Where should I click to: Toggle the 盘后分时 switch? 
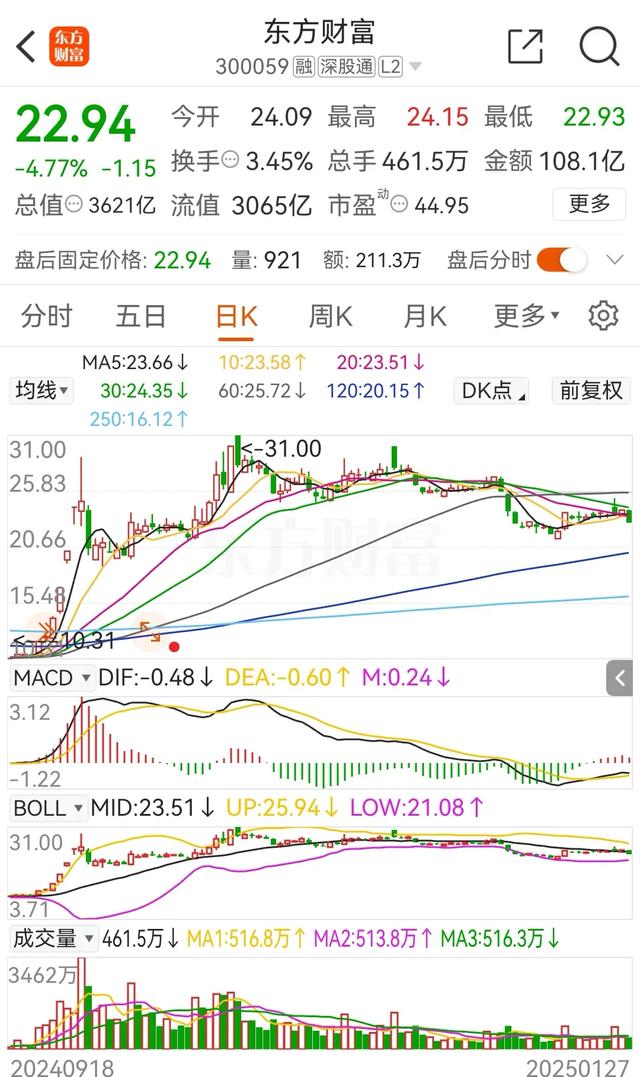point(562,260)
